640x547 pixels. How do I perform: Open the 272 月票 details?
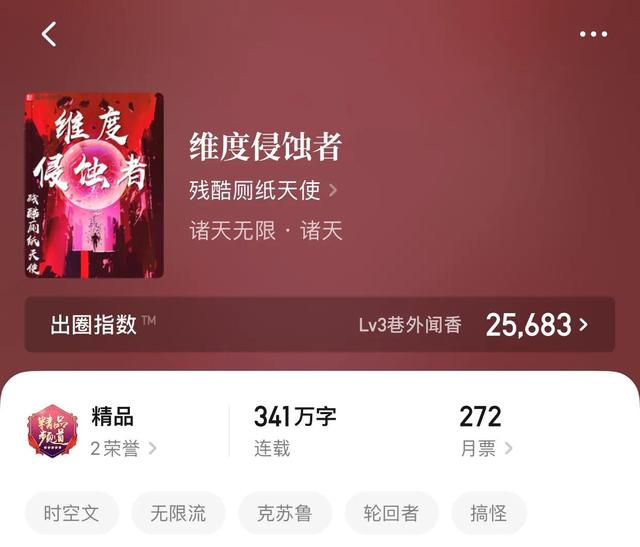pos(485,432)
